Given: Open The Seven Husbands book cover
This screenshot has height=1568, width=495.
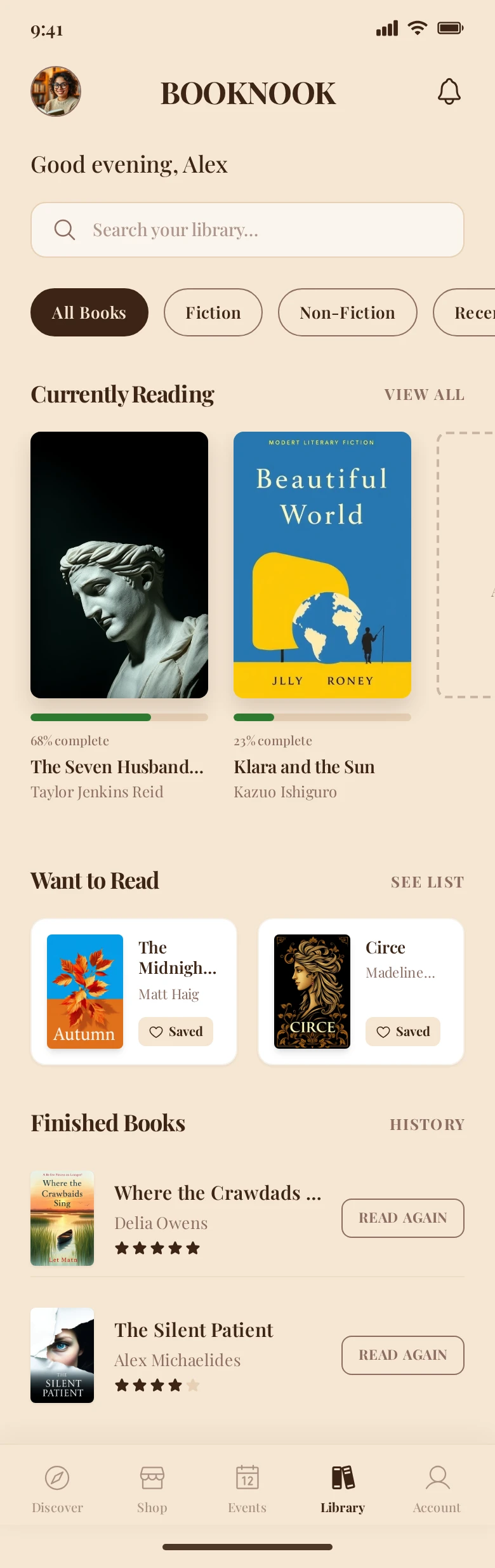Looking at the screenshot, I should (119, 565).
